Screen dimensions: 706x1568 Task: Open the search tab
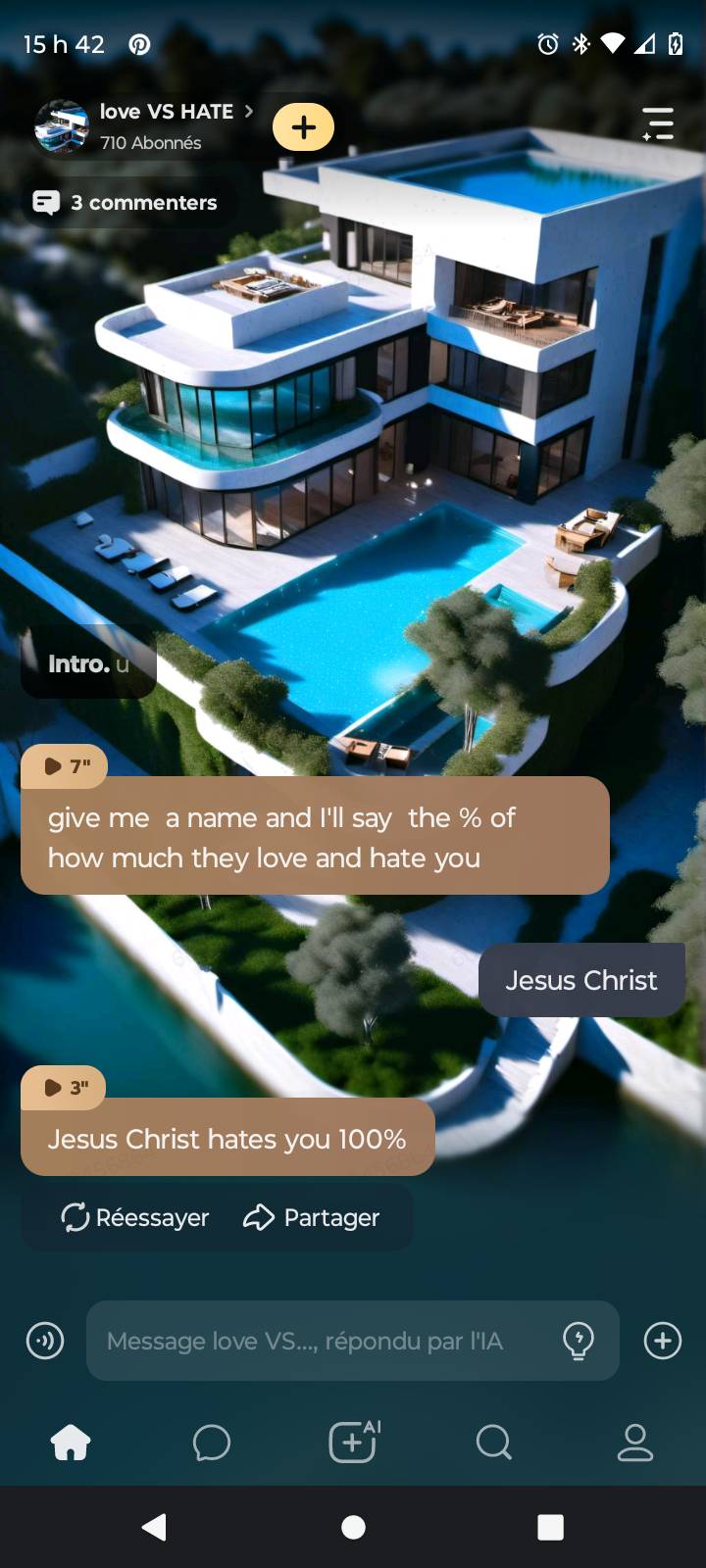tap(493, 1442)
